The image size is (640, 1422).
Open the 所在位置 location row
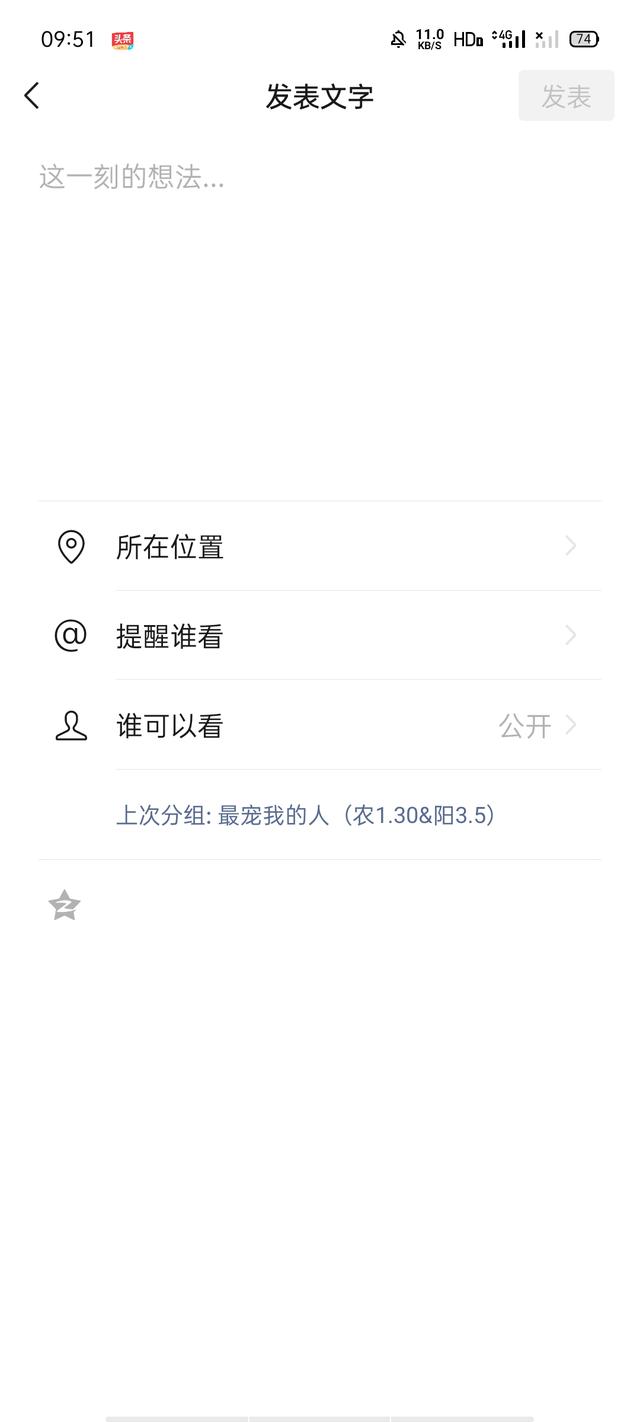coord(320,546)
